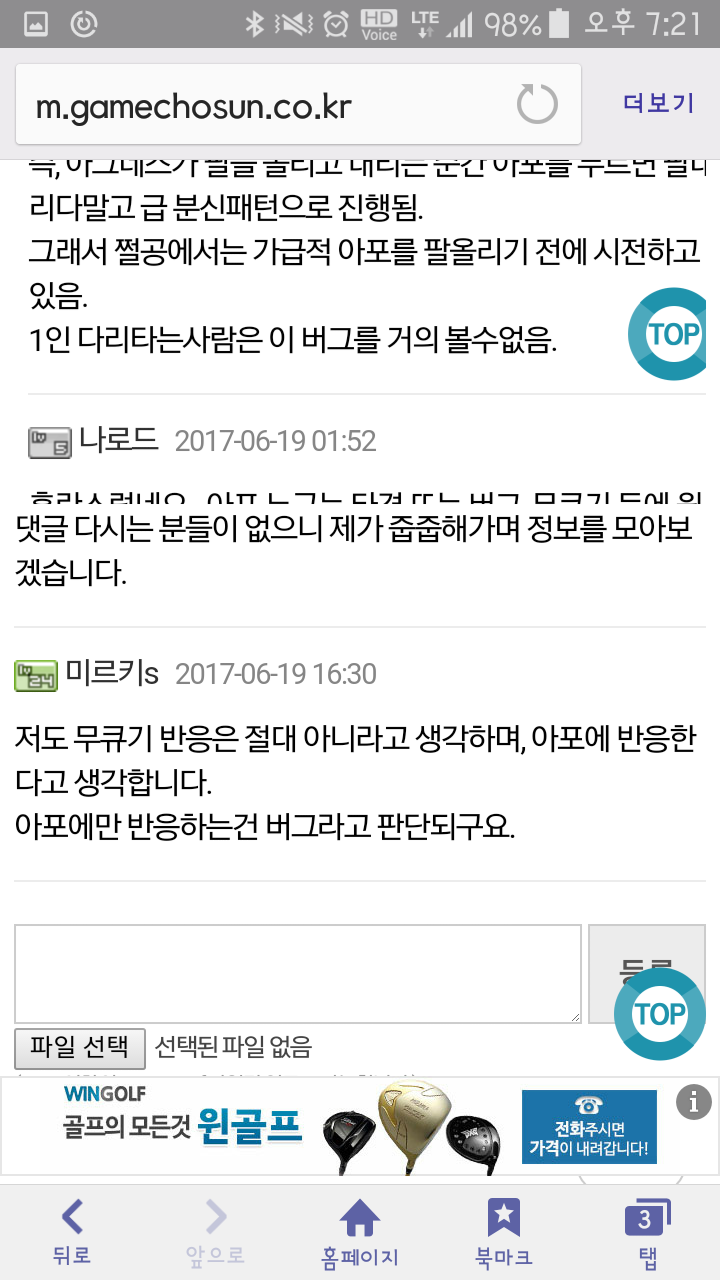Open the WINGOLF golf ad banner

(x=360, y=1126)
